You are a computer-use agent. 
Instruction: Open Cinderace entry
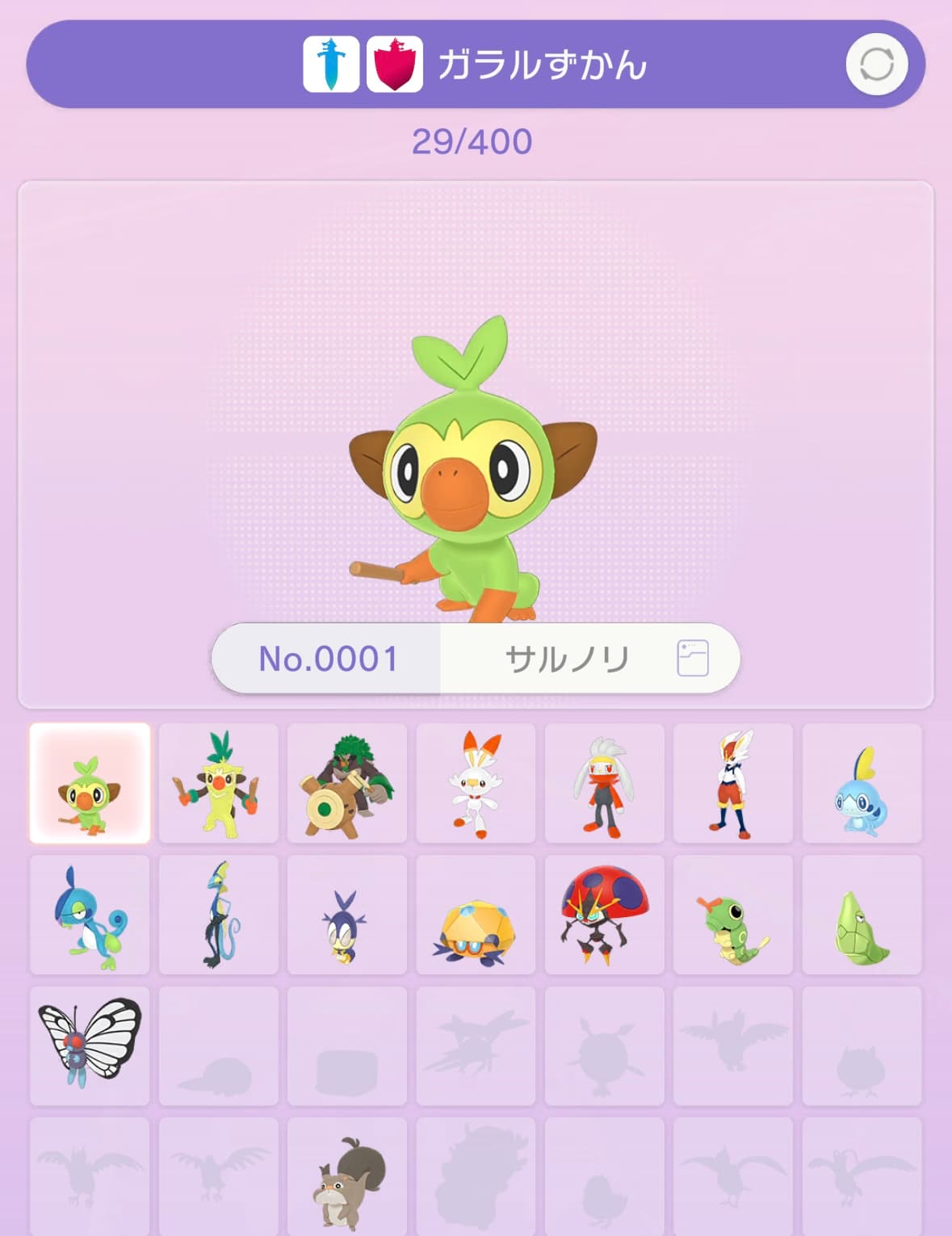(732, 783)
